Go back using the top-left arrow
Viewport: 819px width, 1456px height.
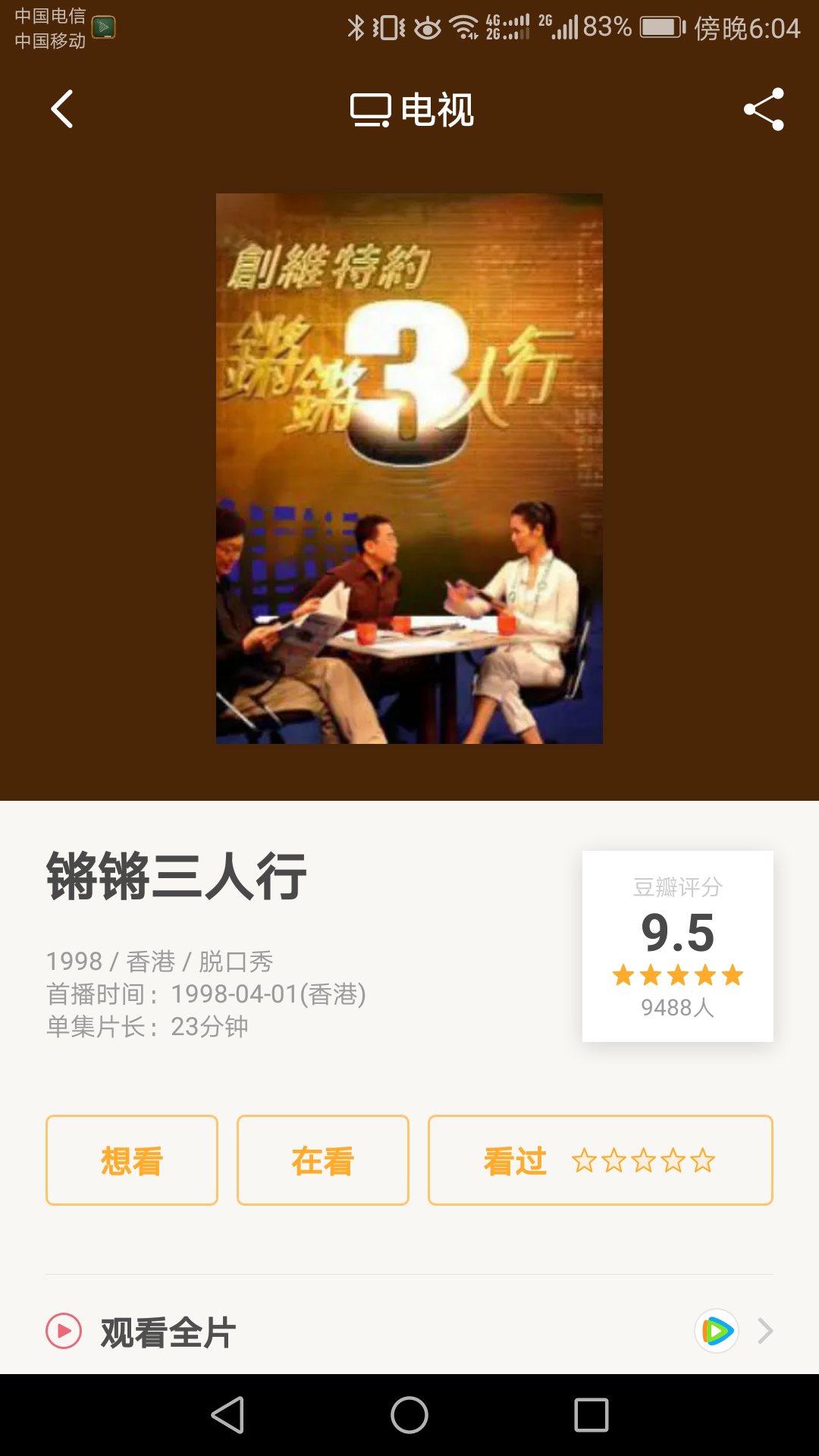click(x=62, y=109)
